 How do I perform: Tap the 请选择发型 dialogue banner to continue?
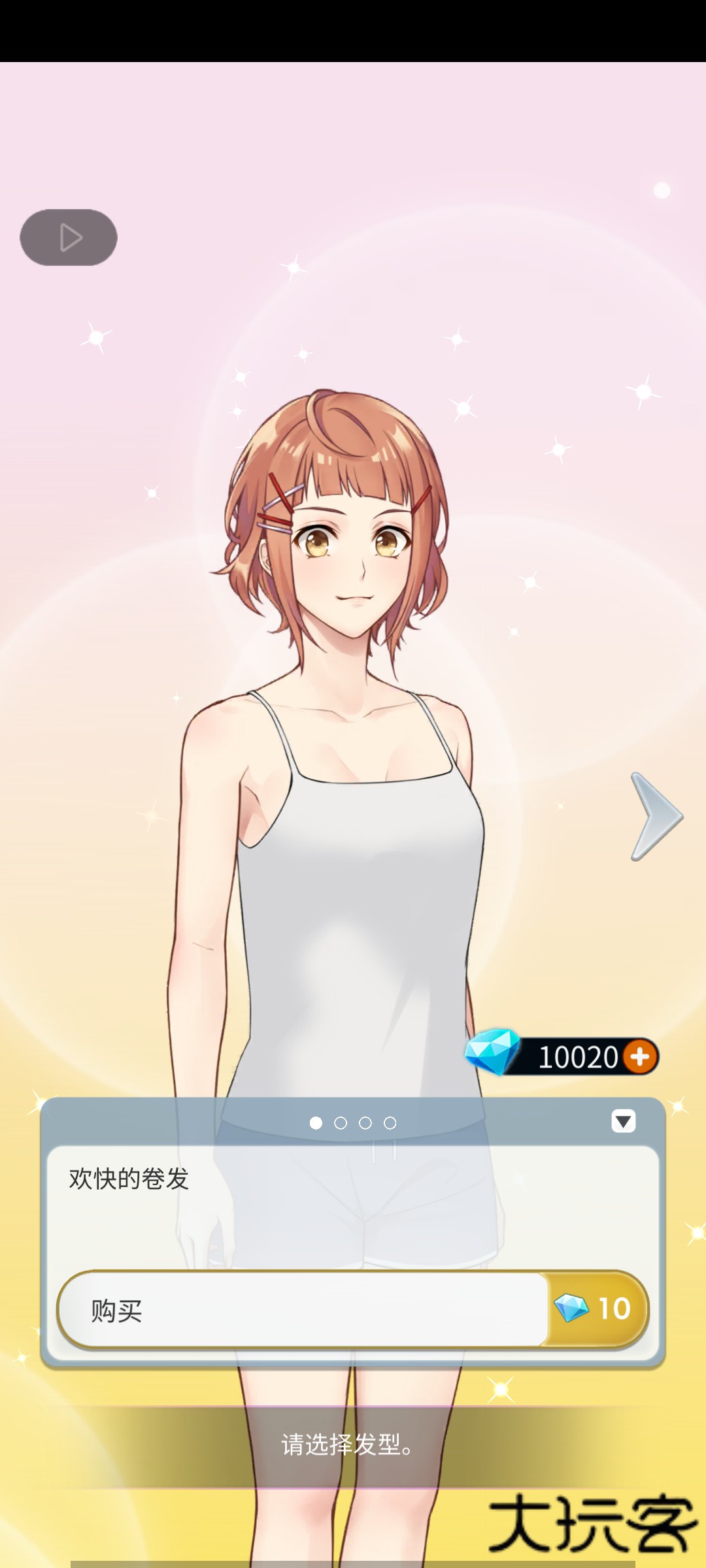click(346, 1442)
